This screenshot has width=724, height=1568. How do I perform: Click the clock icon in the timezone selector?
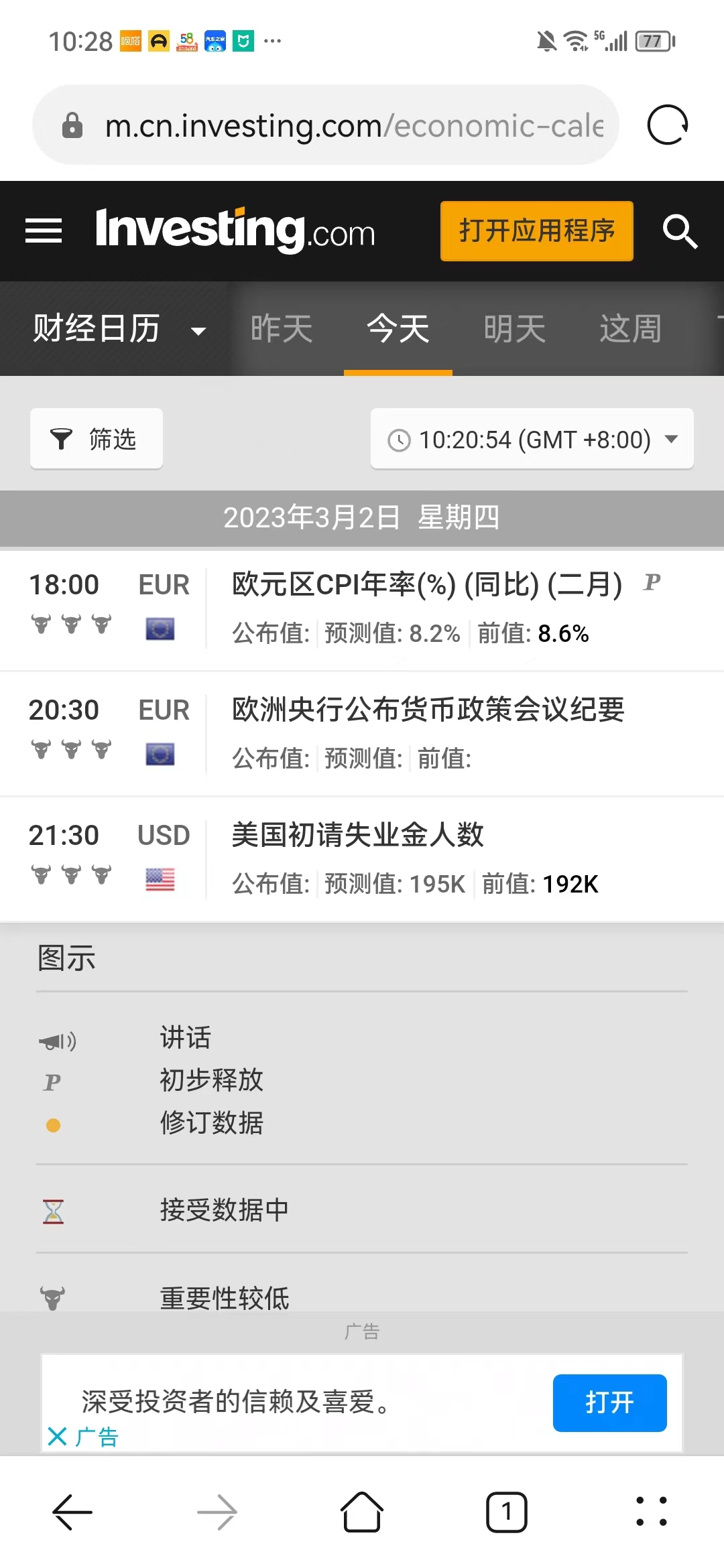[399, 440]
